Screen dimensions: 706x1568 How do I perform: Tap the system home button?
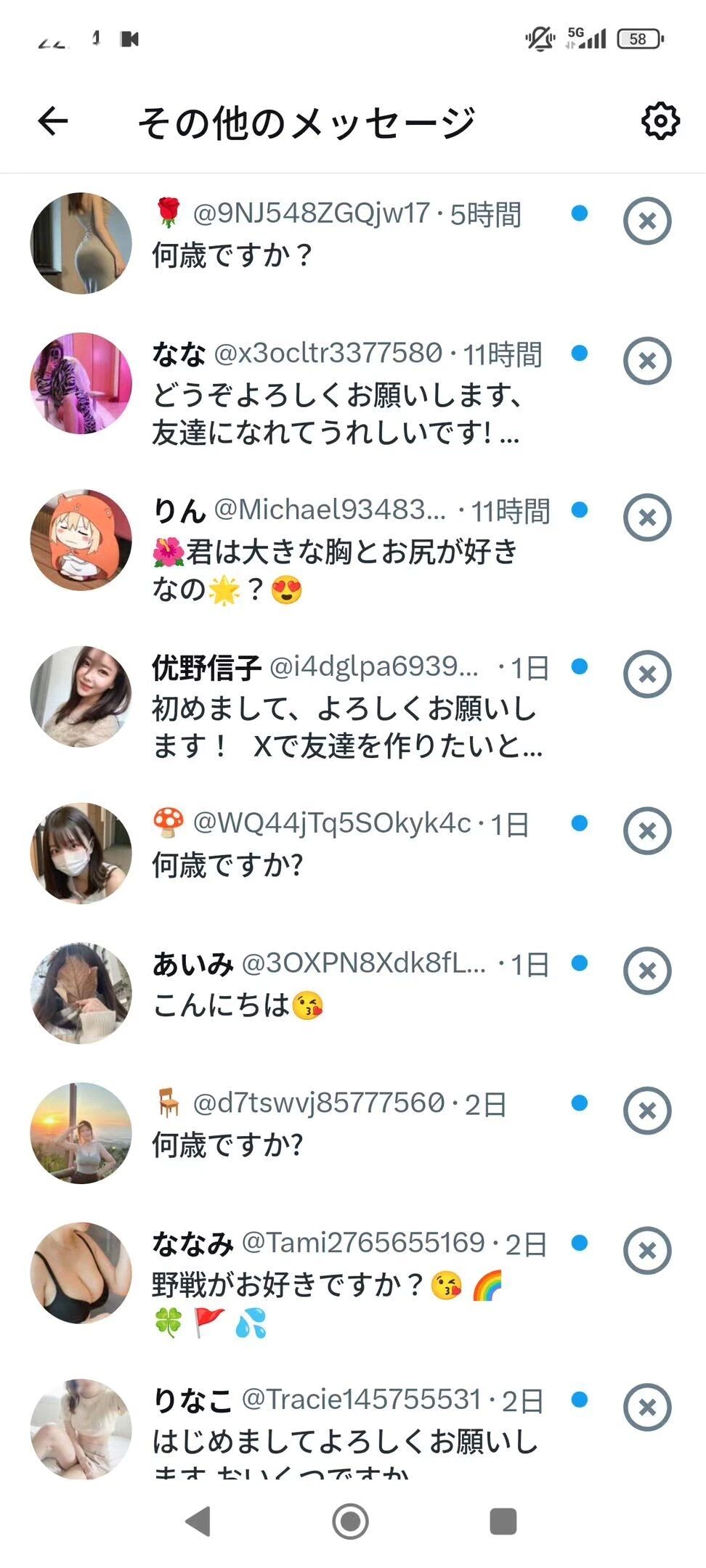coord(351,1521)
